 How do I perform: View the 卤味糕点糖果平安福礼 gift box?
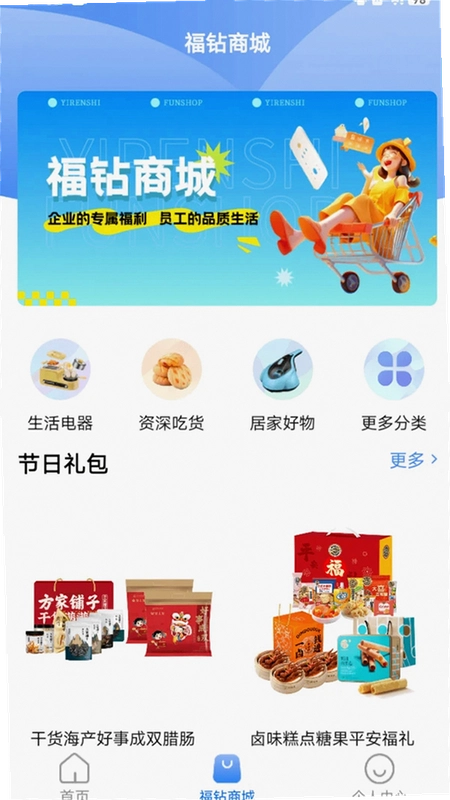point(332,633)
